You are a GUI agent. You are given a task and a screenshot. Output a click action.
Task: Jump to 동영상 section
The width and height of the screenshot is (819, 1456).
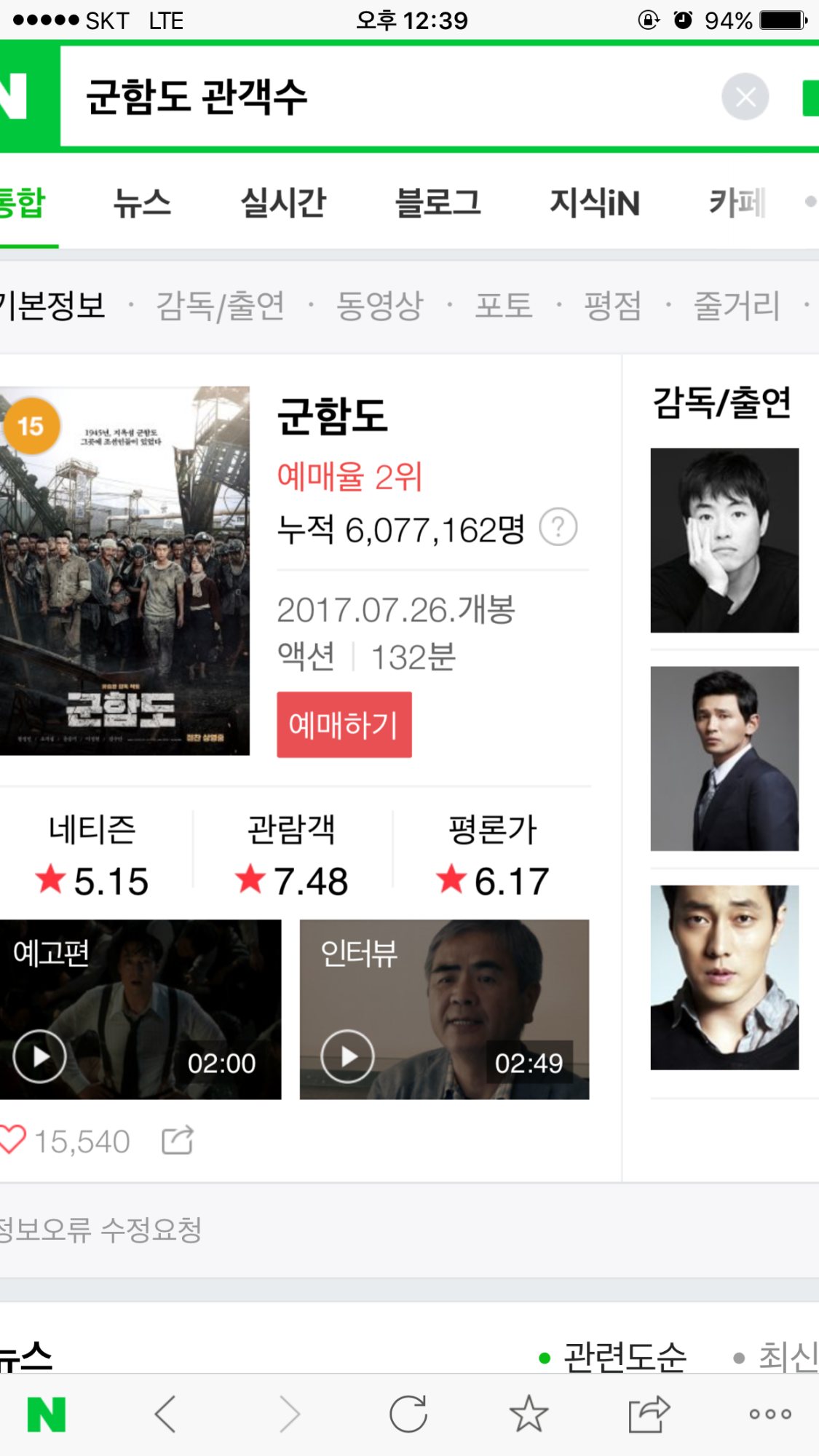coord(379,306)
